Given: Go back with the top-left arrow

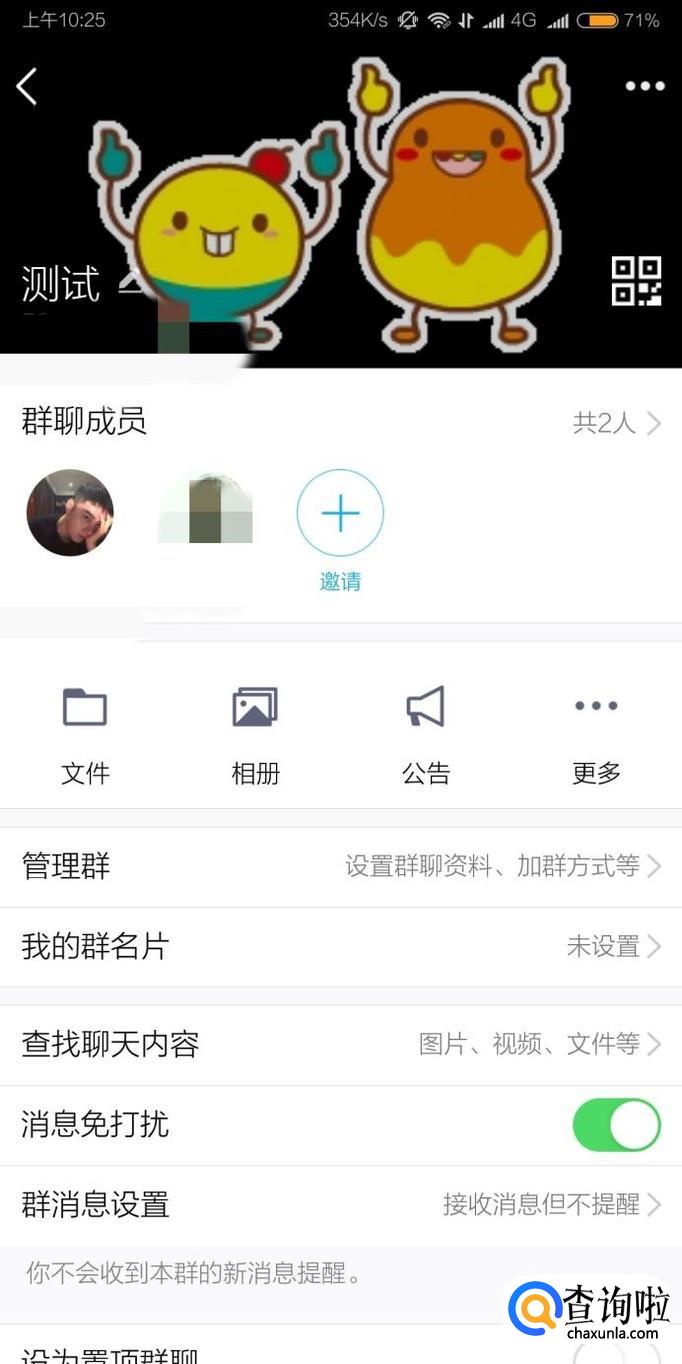Looking at the screenshot, I should pyautogui.click(x=27, y=87).
